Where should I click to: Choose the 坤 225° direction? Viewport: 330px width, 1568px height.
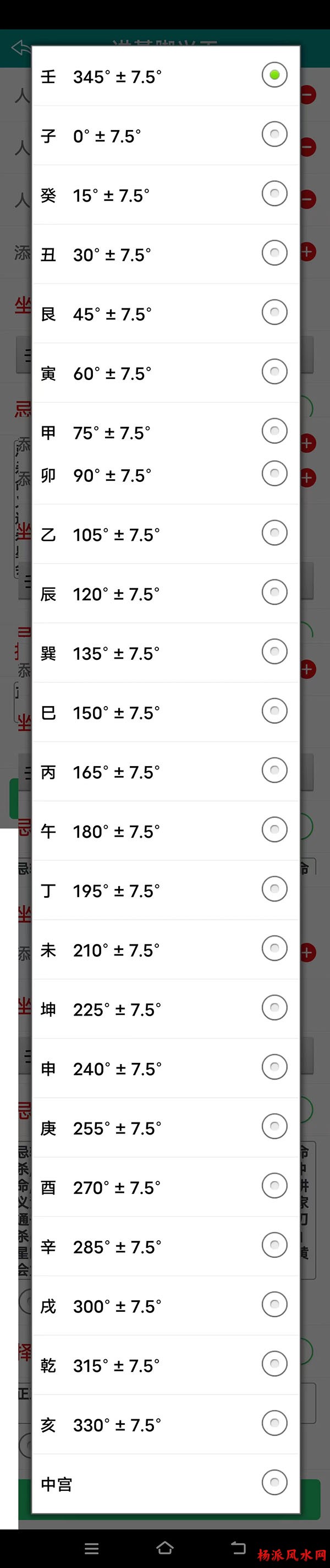point(274,1008)
